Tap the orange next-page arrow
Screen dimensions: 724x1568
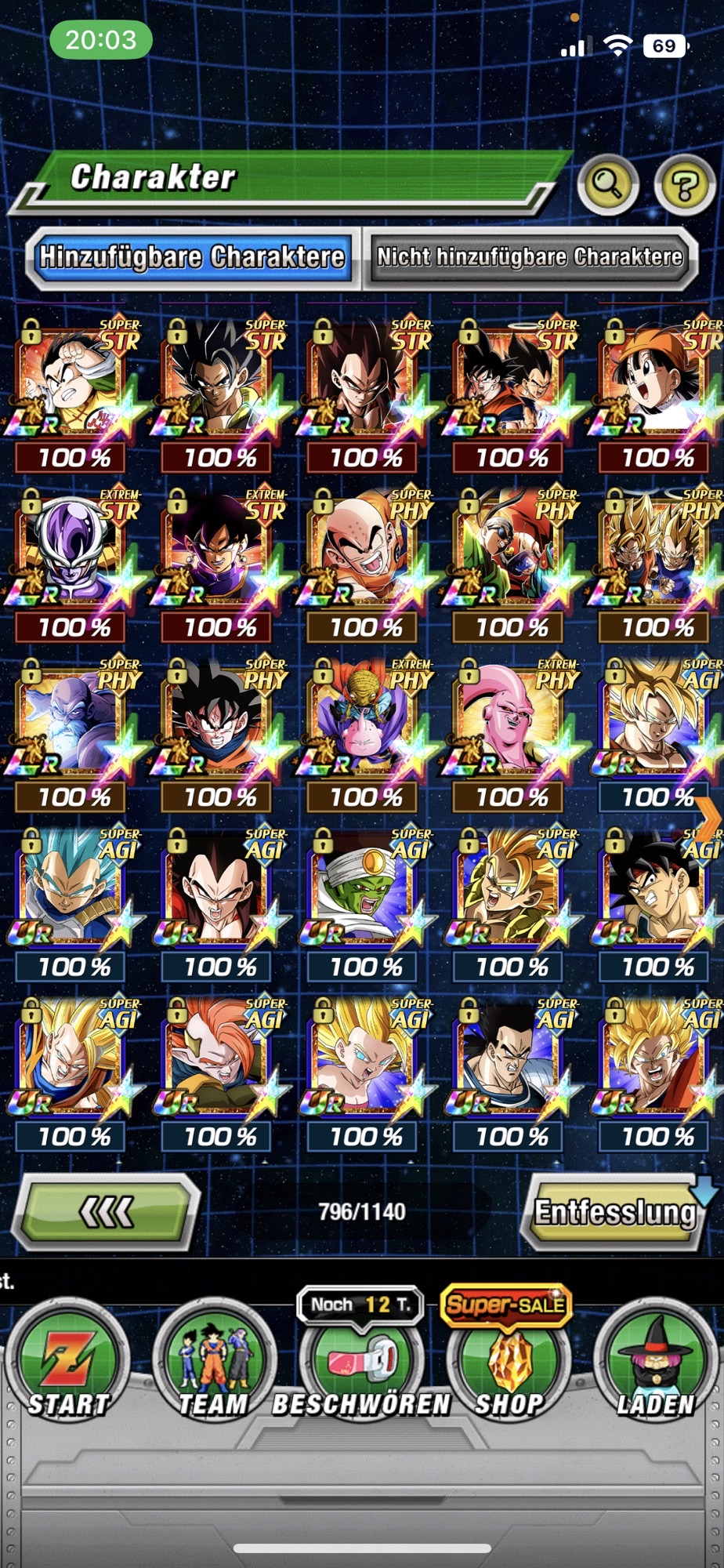tap(708, 821)
